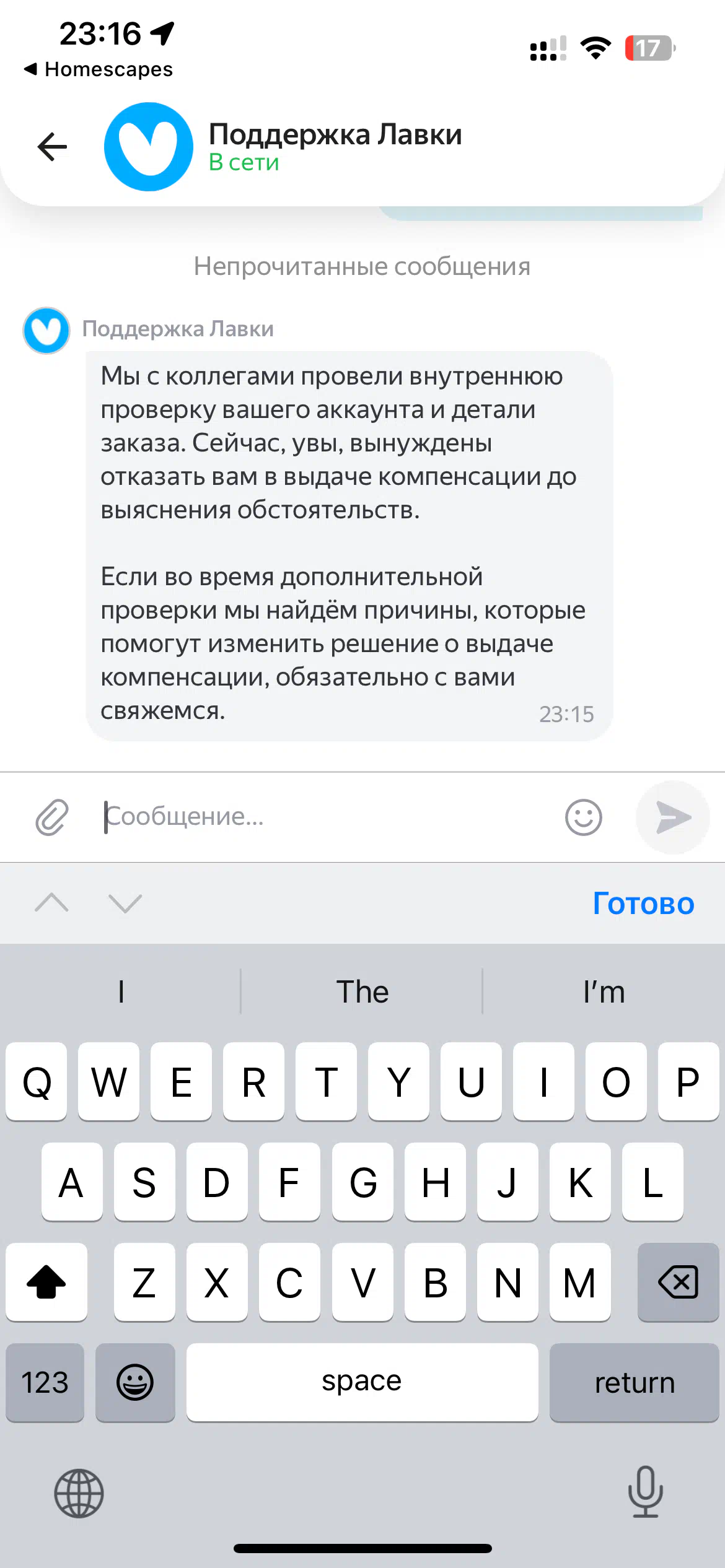Return to Homescapes via the status bar link
The image size is (725, 1568).
click(x=99, y=69)
